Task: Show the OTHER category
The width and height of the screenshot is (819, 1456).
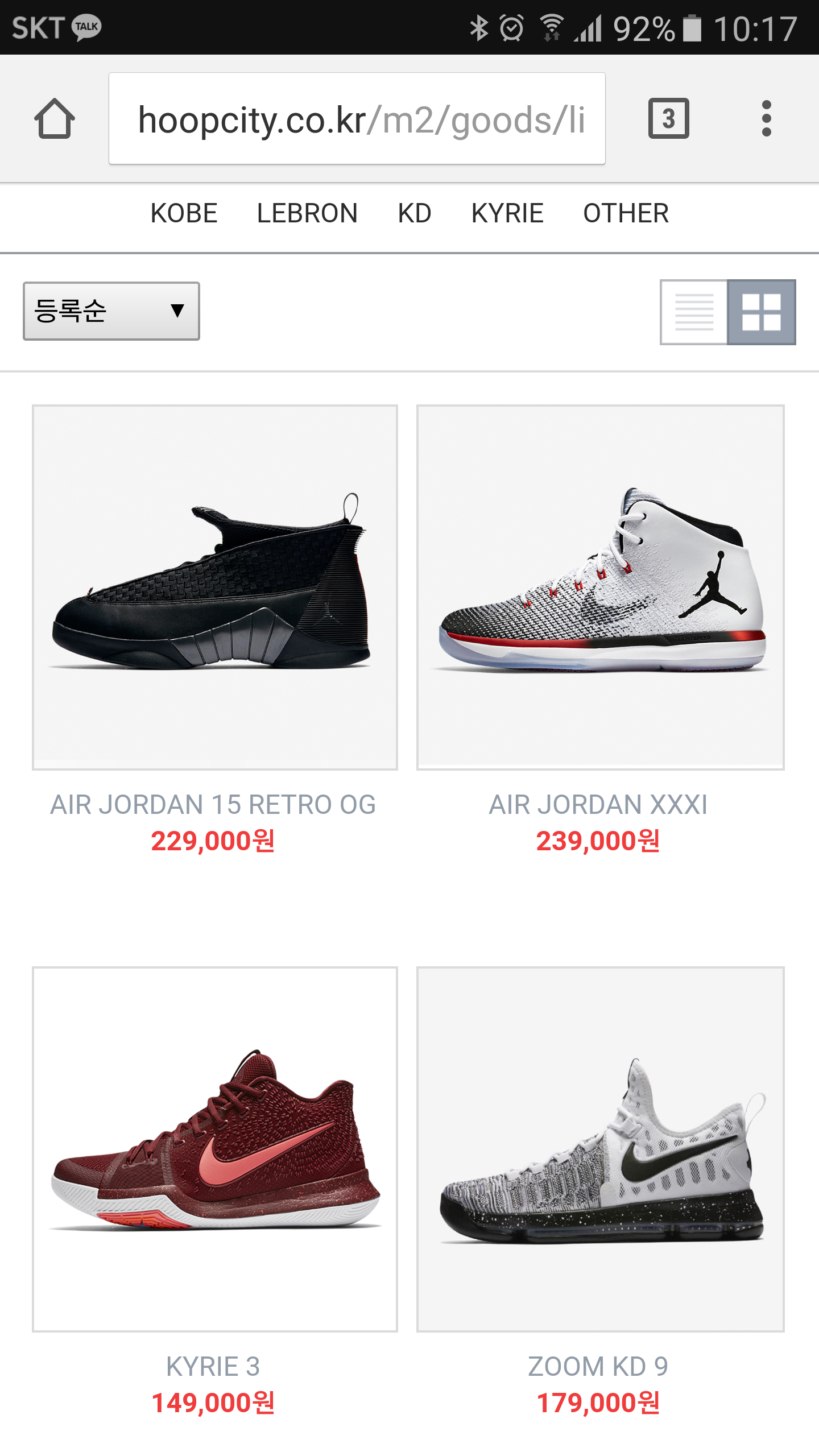Action: pyautogui.click(x=626, y=214)
